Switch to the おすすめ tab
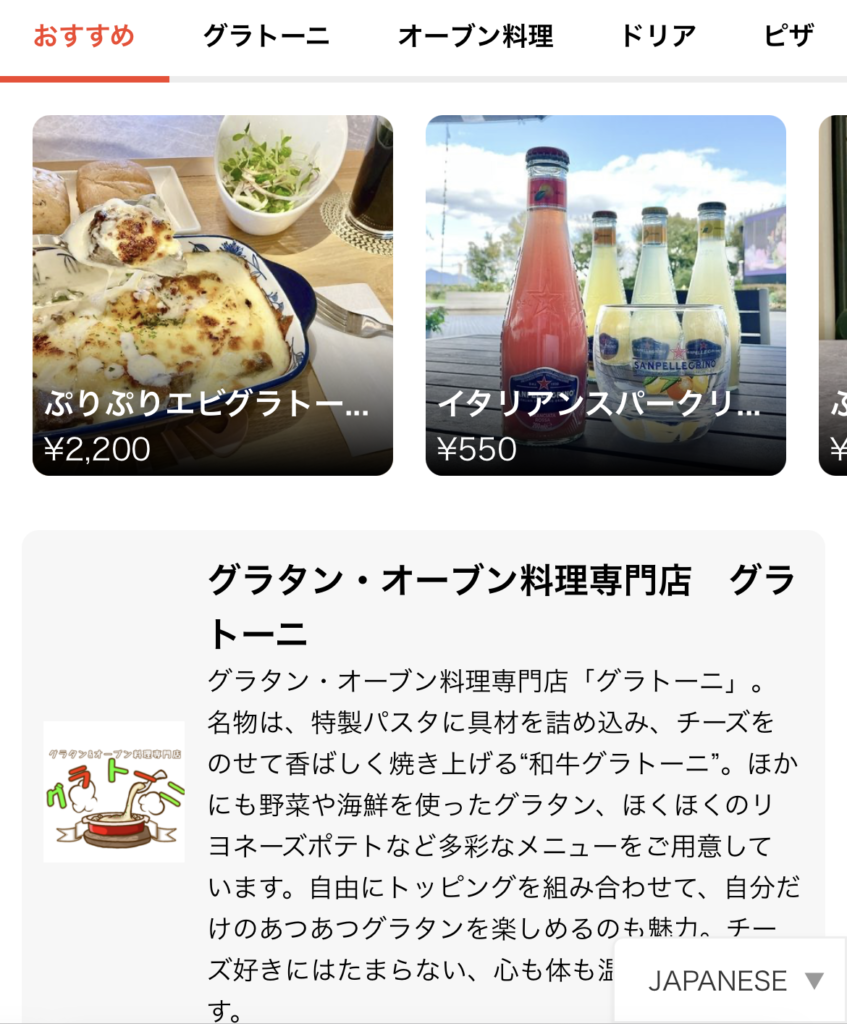847x1024 pixels. pos(84,38)
